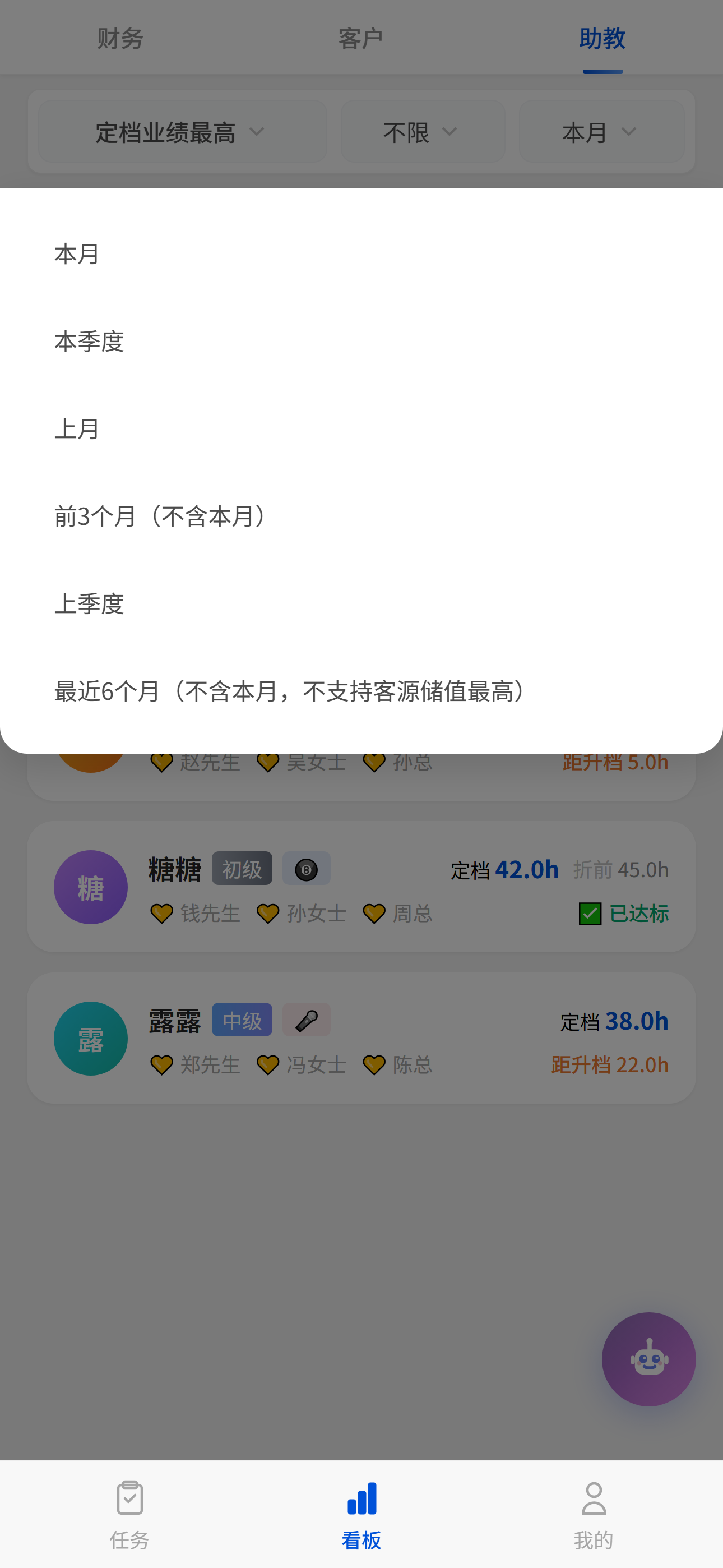The height and width of the screenshot is (1568, 723).
Task: Open 糖糖's assistant card
Action: pos(361,888)
